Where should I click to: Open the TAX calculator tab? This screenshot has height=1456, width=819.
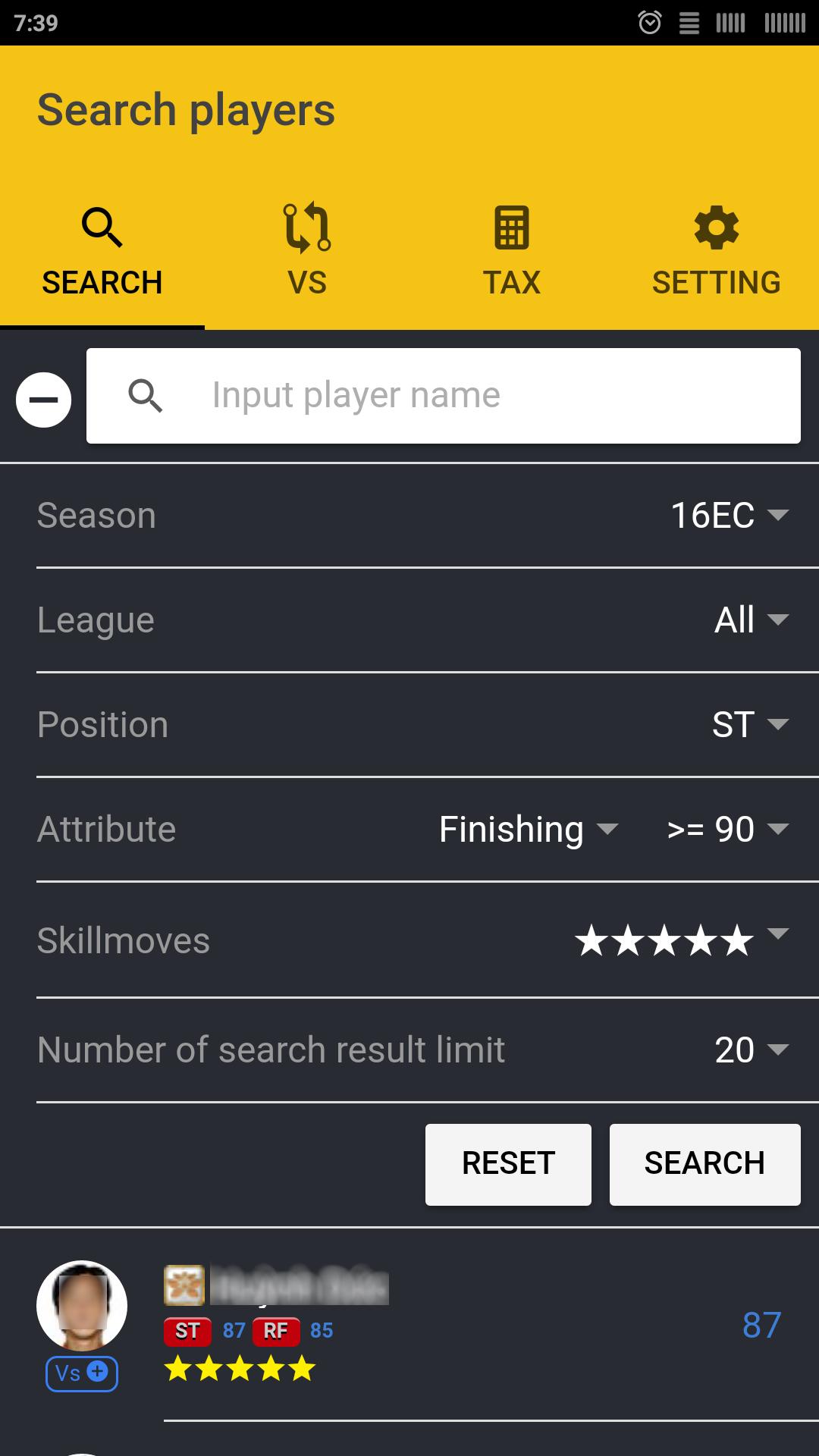(x=512, y=250)
